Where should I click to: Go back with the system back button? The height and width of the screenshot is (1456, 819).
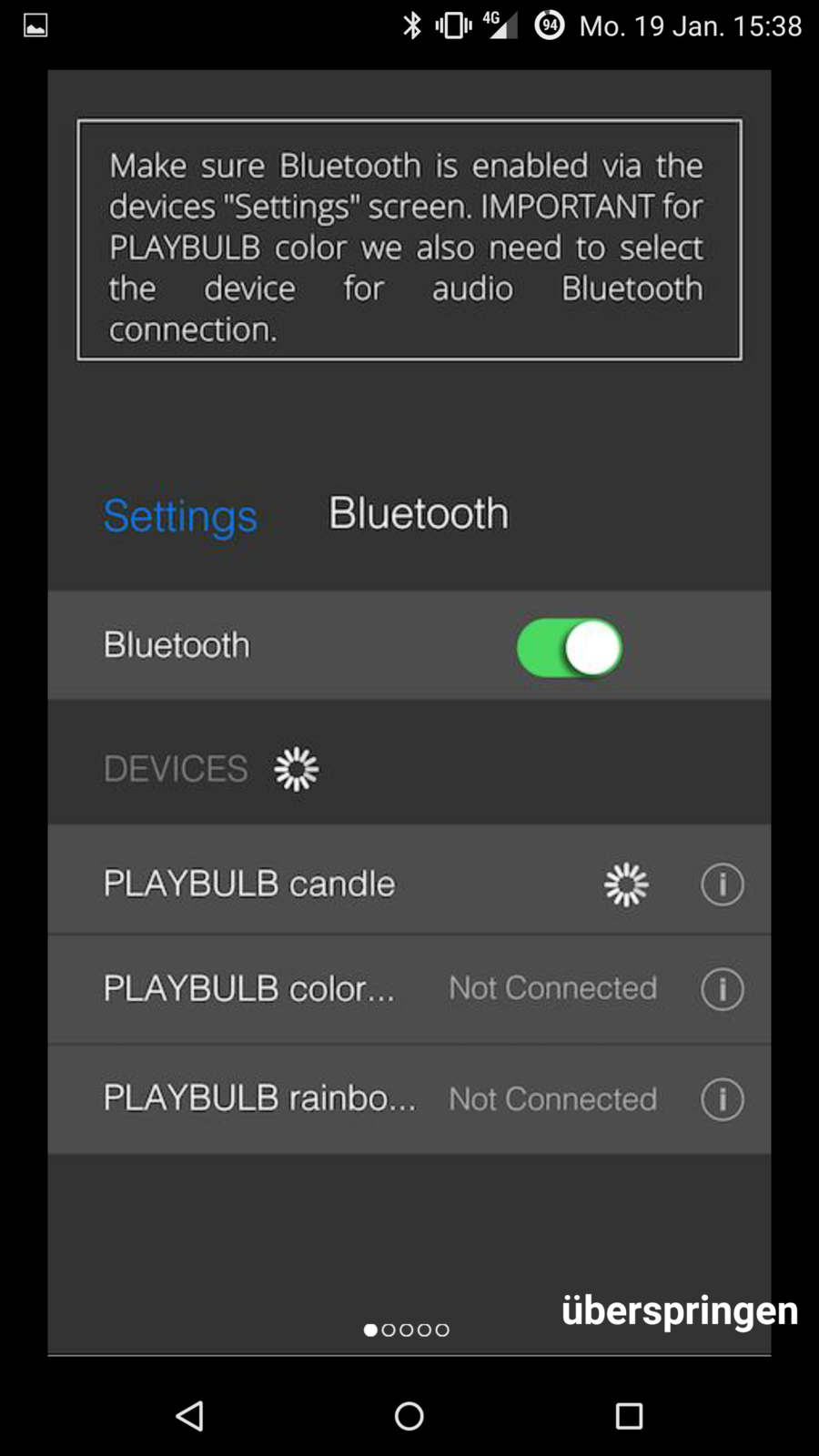click(189, 1416)
